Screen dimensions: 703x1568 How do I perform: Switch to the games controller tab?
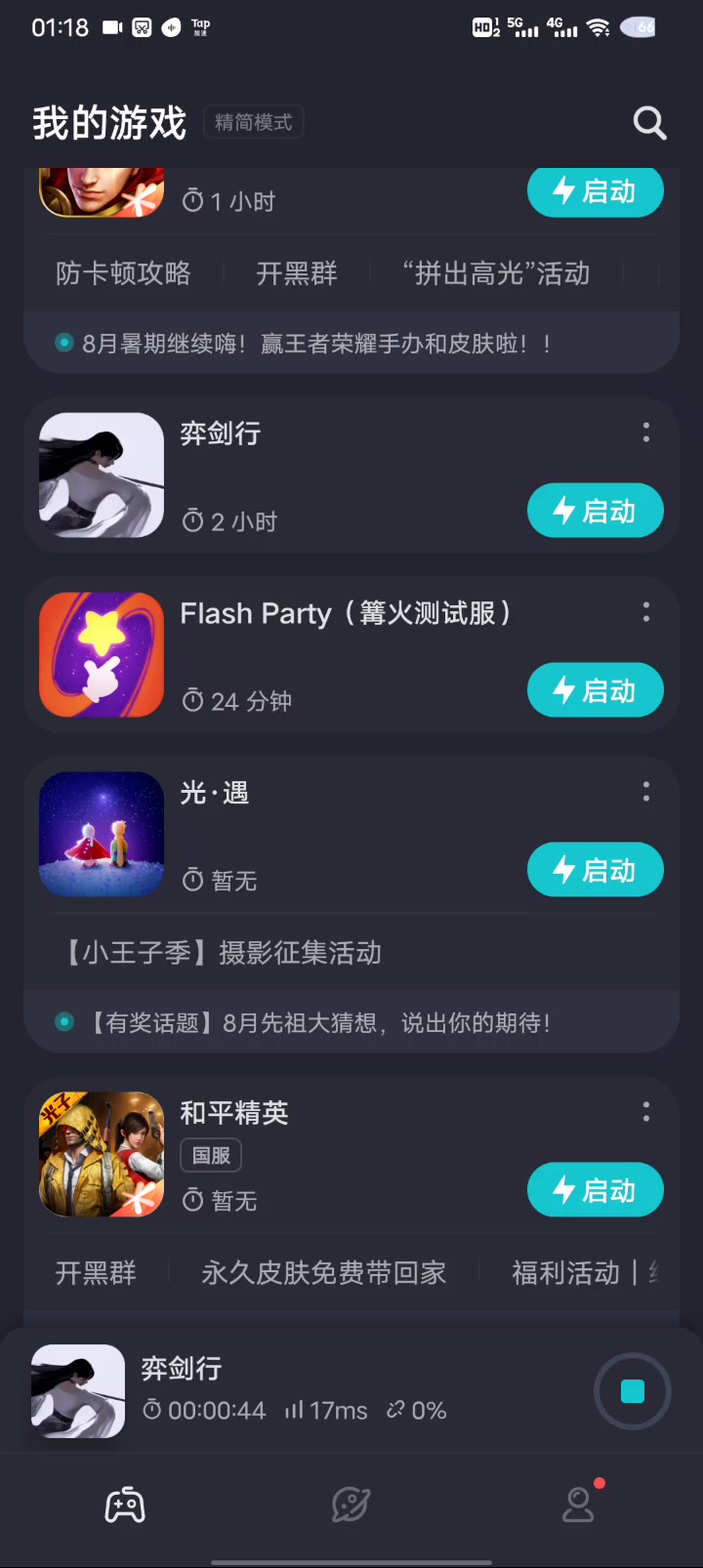point(125,1506)
